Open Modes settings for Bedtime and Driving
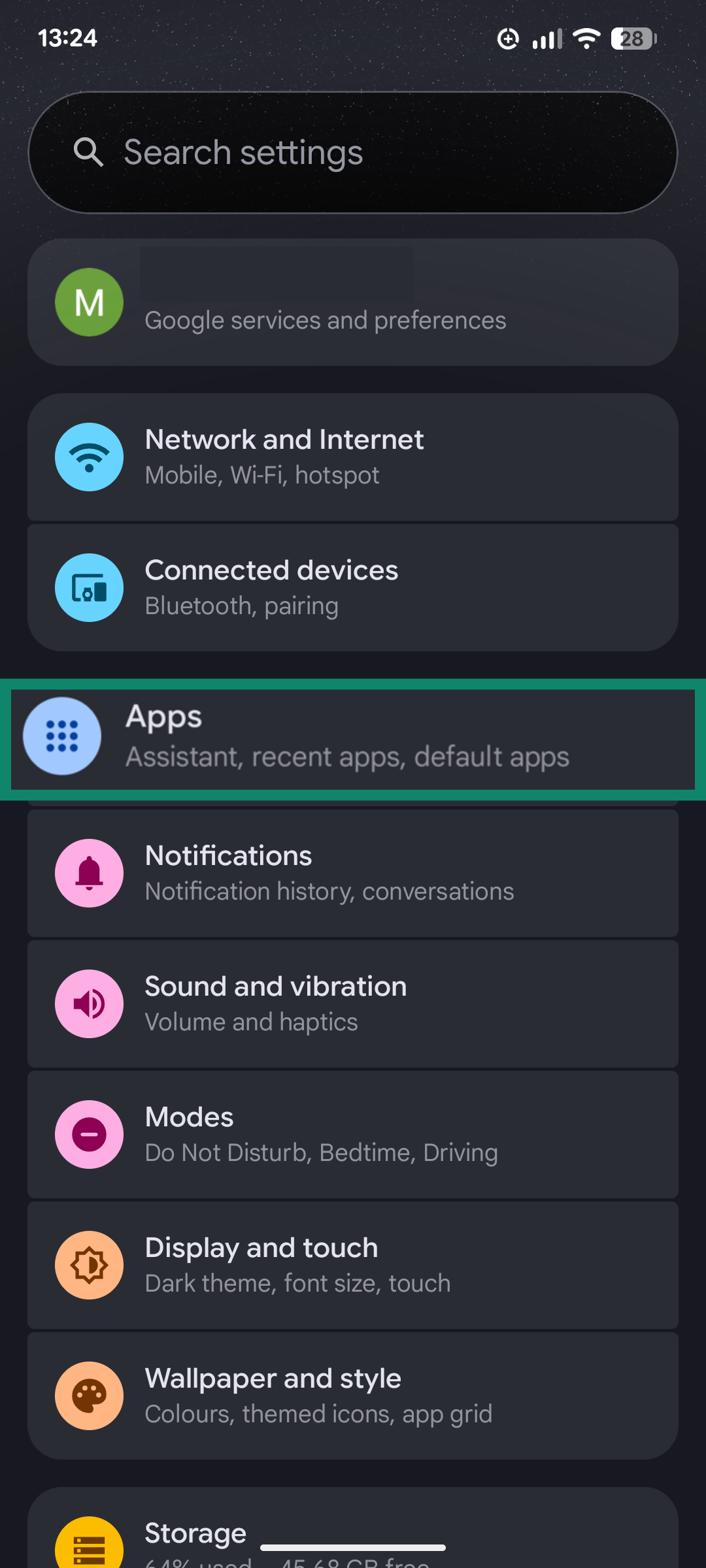This screenshot has height=1568, width=706. click(353, 1134)
